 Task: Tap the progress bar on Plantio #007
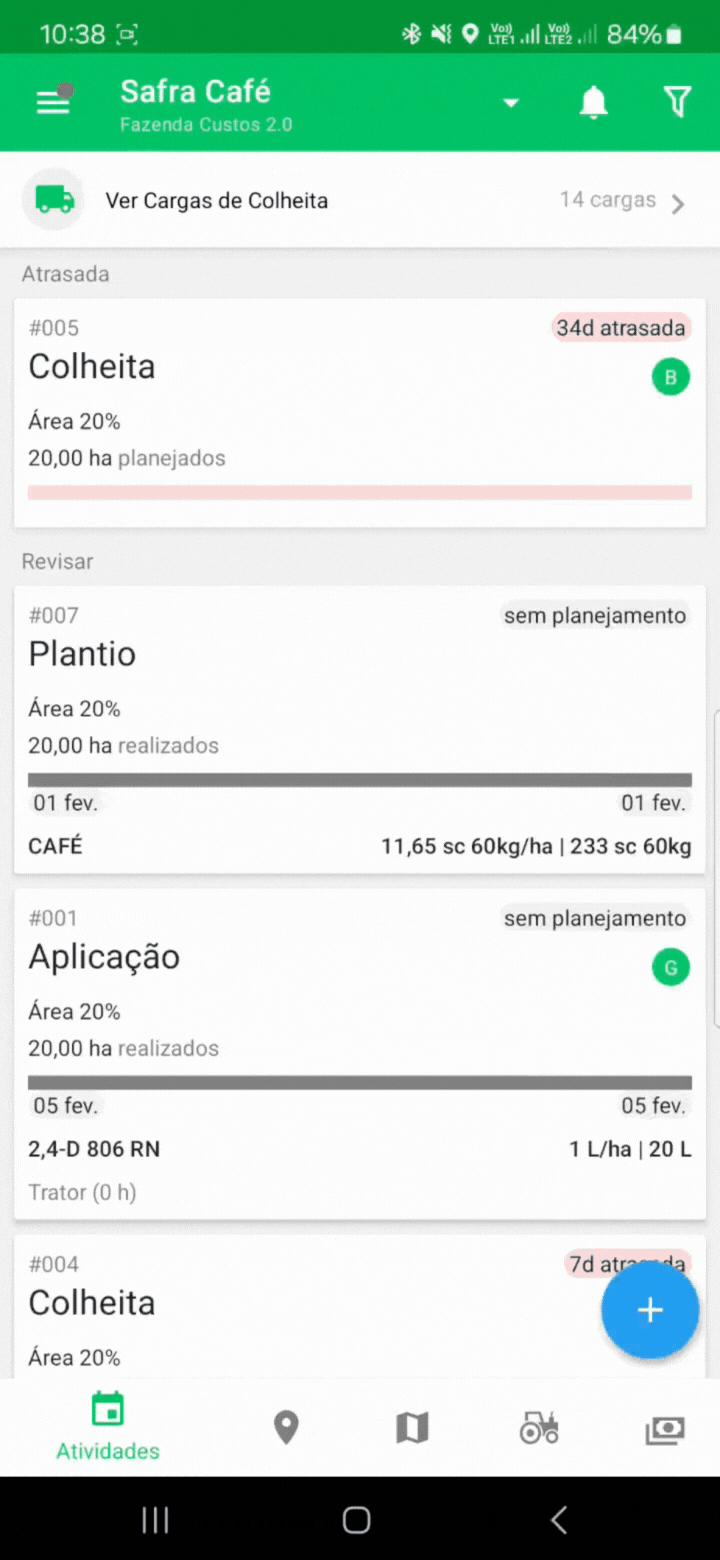click(x=360, y=778)
